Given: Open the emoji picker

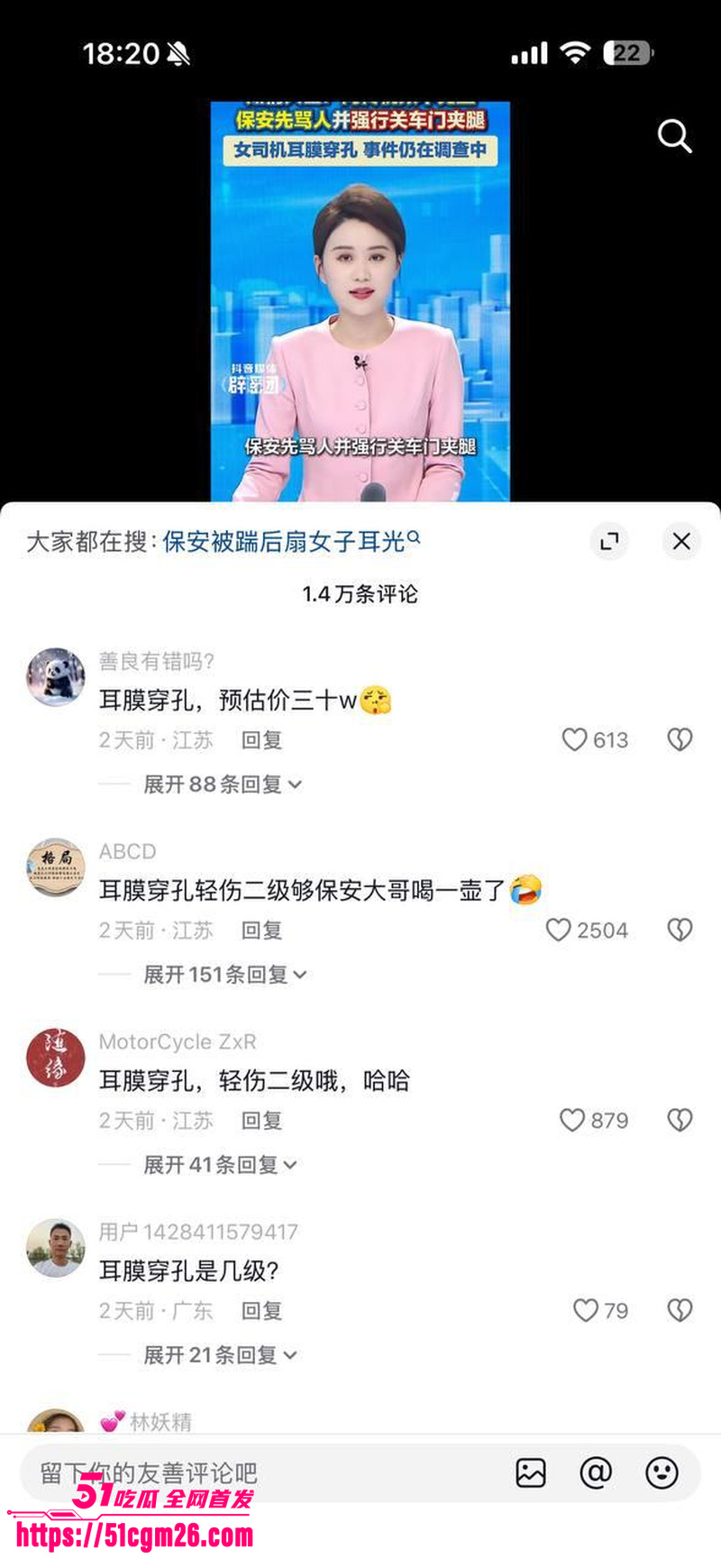Looking at the screenshot, I should 662,1473.
